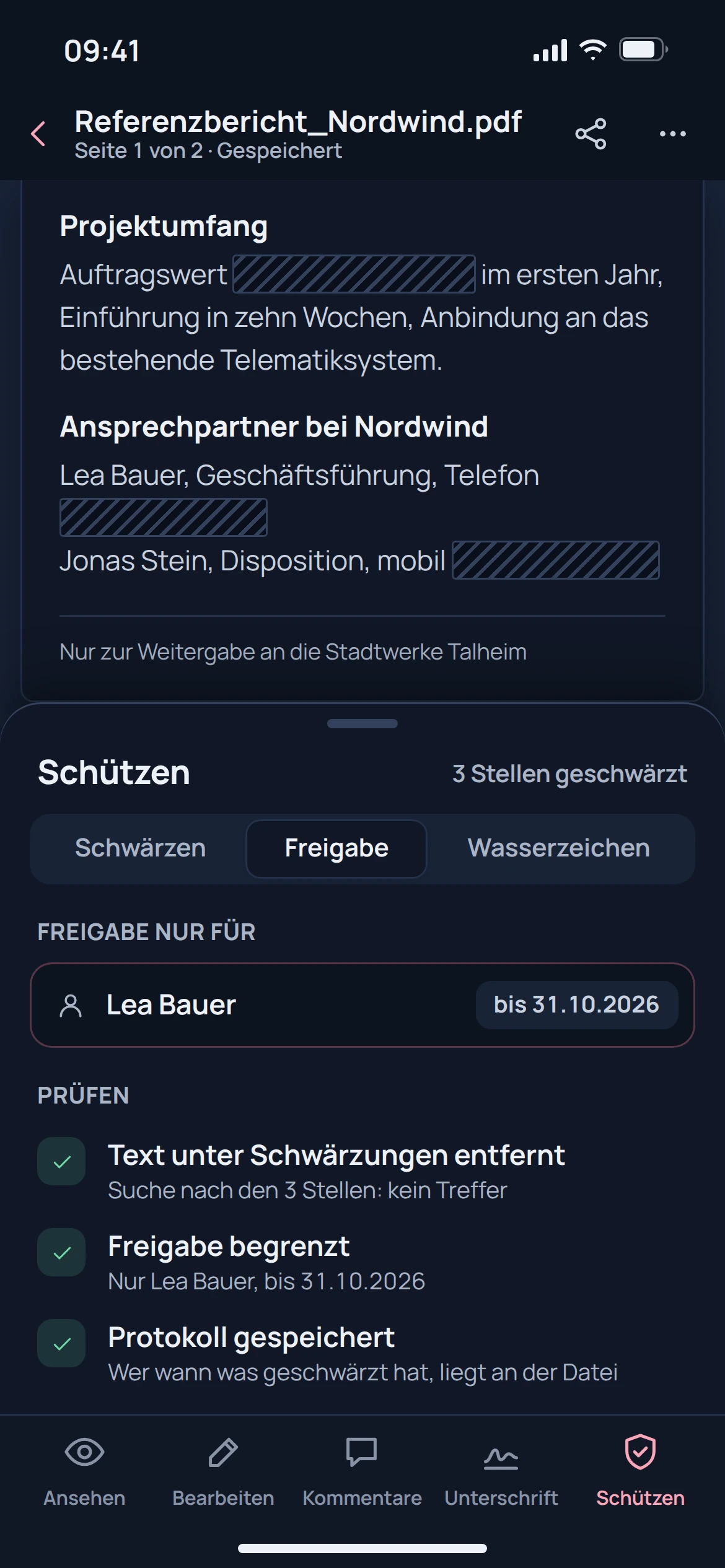Select the redaction next to Auftragswert
This screenshot has height=1568, width=725.
coord(354,274)
